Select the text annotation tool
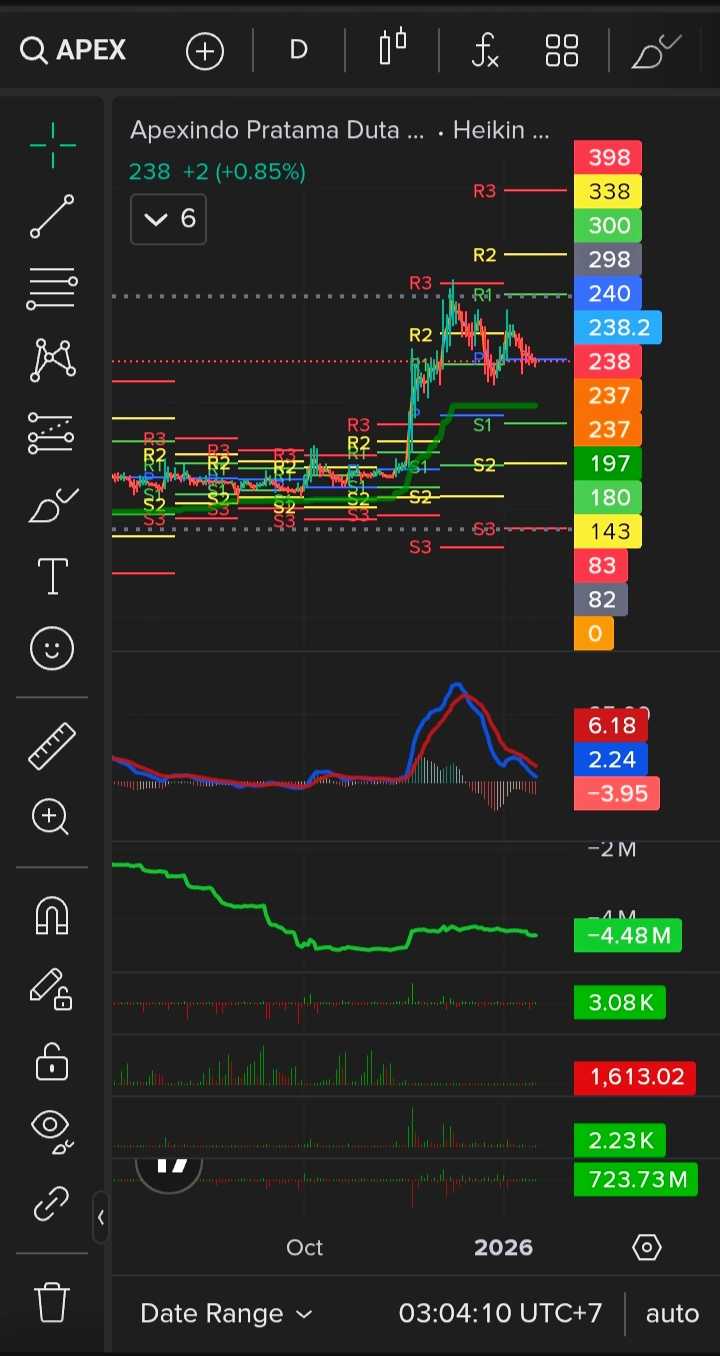The height and width of the screenshot is (1356, 720). (52, 577)
